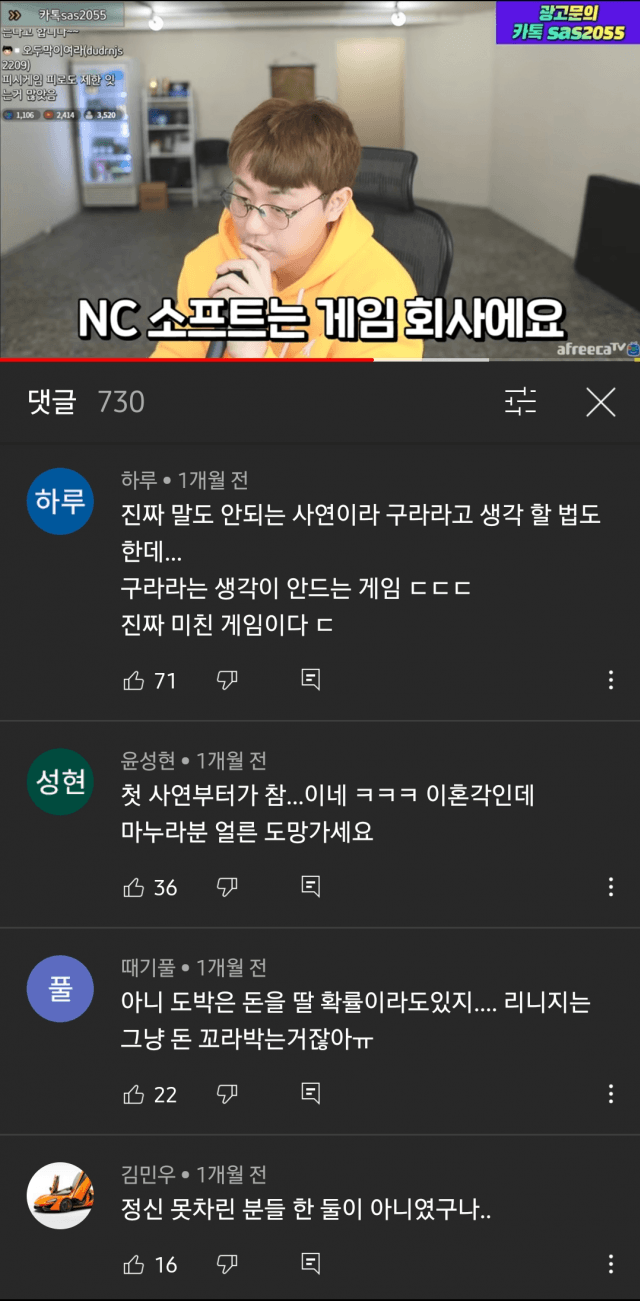The height and width of the screenshot is (1301, 640).
Task: Like 김민우's comment
Action: (133, 1265)
